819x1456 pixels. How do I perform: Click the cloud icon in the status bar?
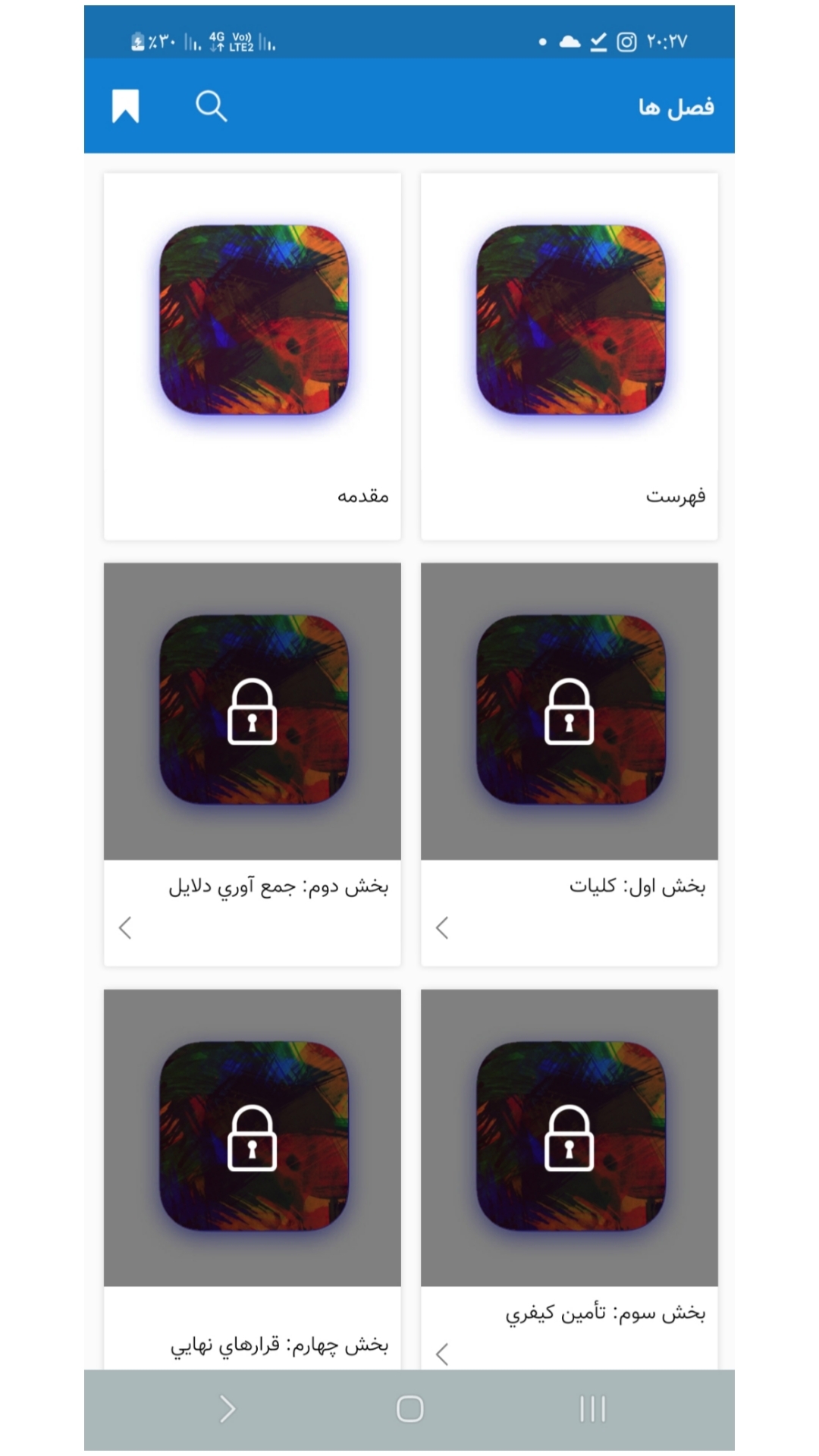pos(570,42)
